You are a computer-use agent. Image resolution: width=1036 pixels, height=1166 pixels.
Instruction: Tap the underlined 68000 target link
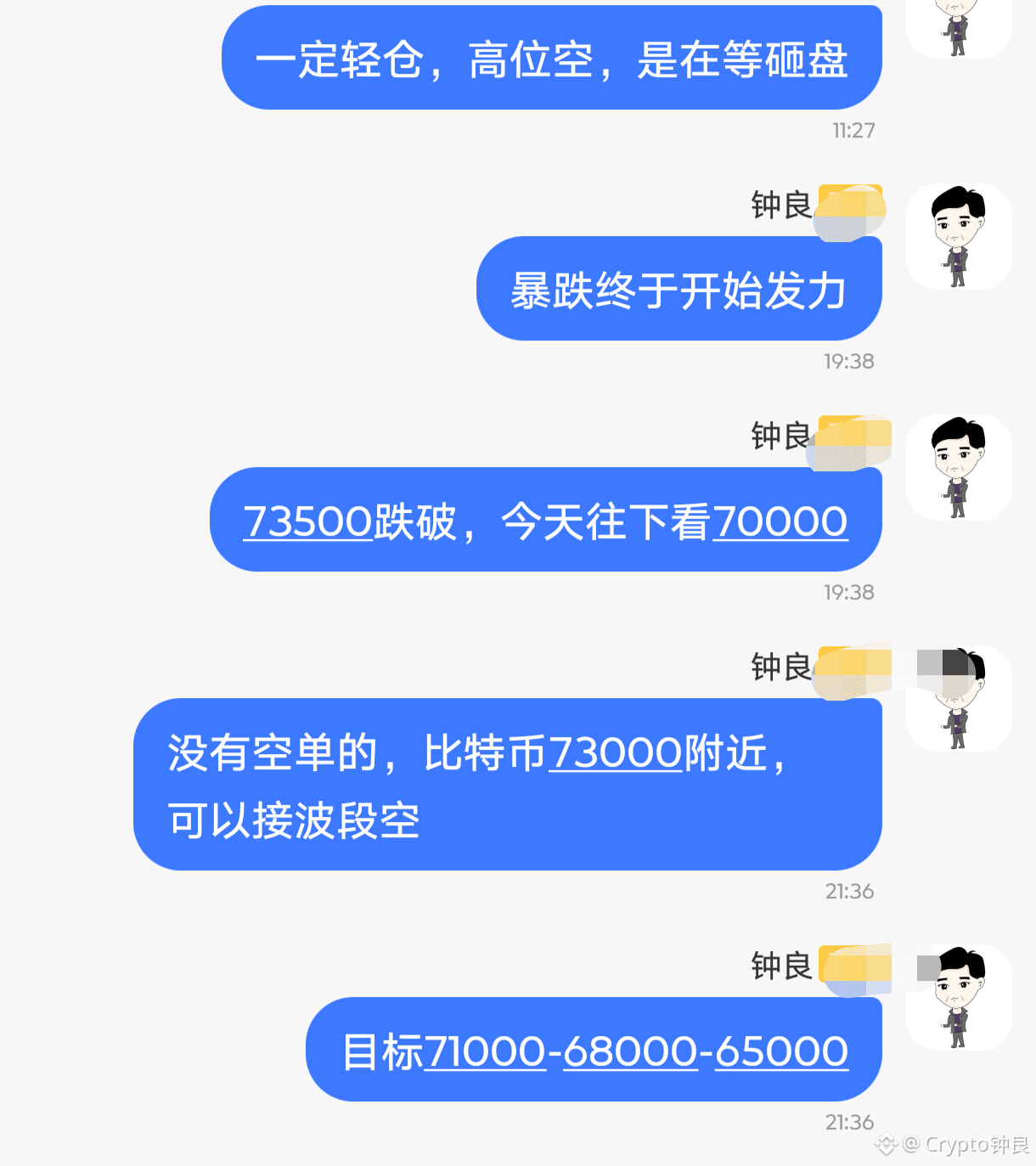pyautogui.click(x=630, y=1051)
